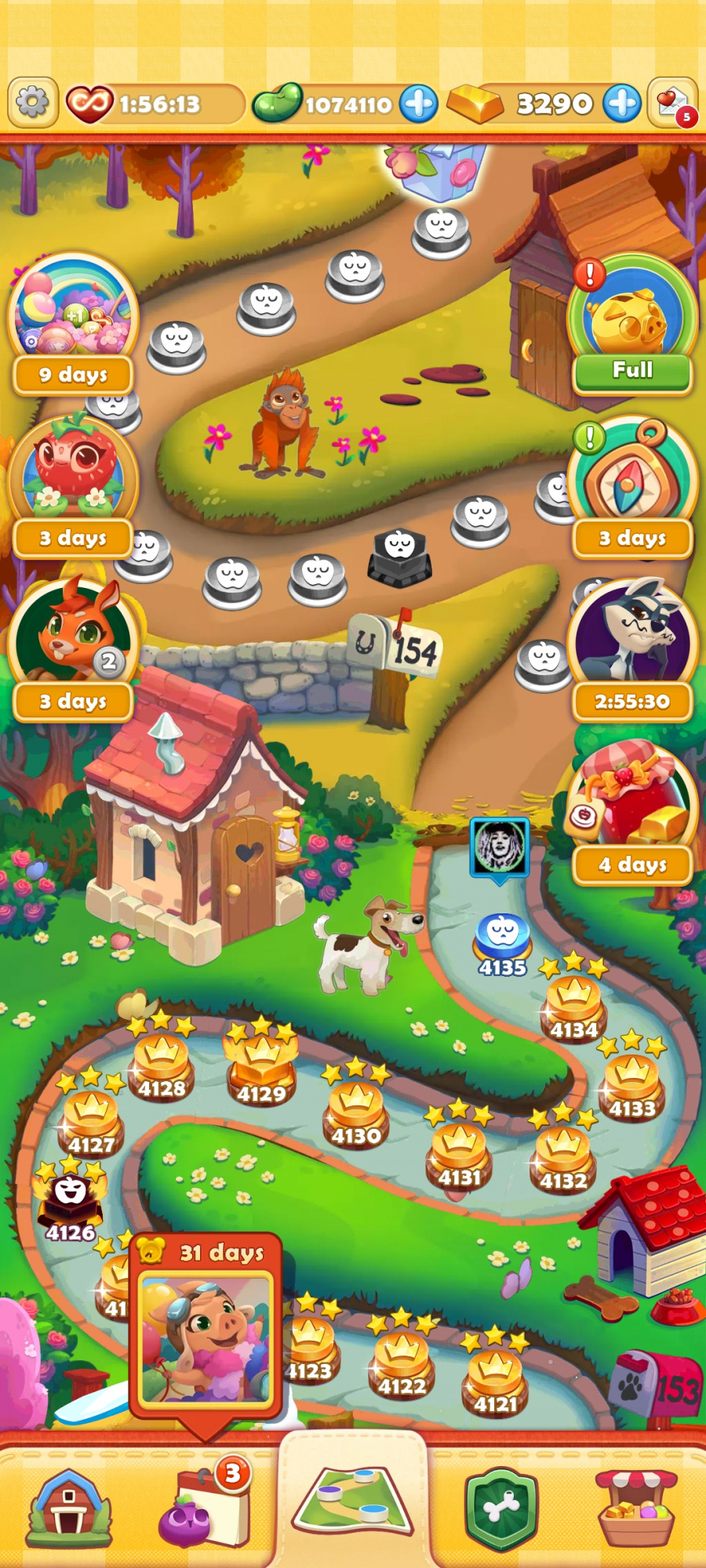The width and height of the screenshot is (706, 1568).
Task: Add more magic beans with plus button
Action: (419, 103)
